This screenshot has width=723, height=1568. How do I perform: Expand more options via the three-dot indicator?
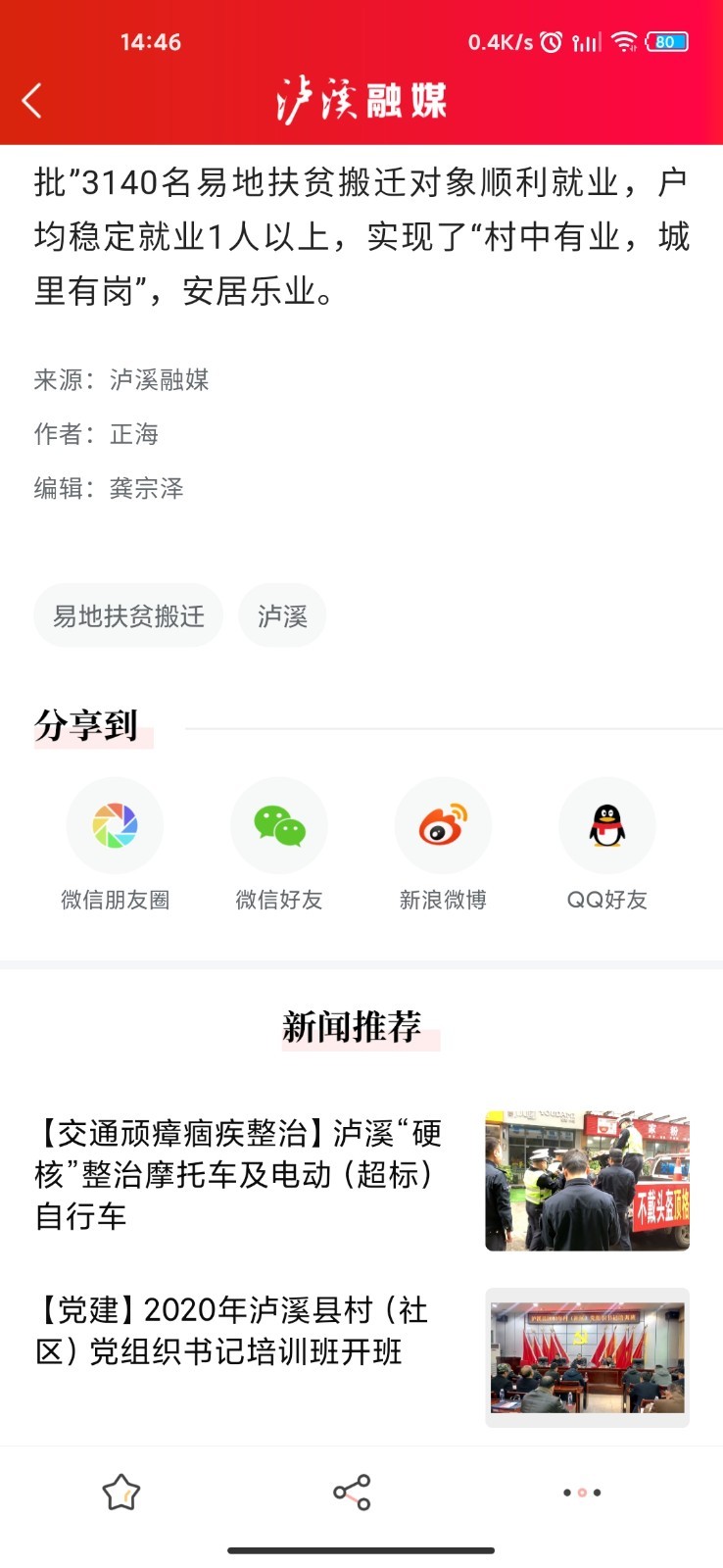(582, 1492)
